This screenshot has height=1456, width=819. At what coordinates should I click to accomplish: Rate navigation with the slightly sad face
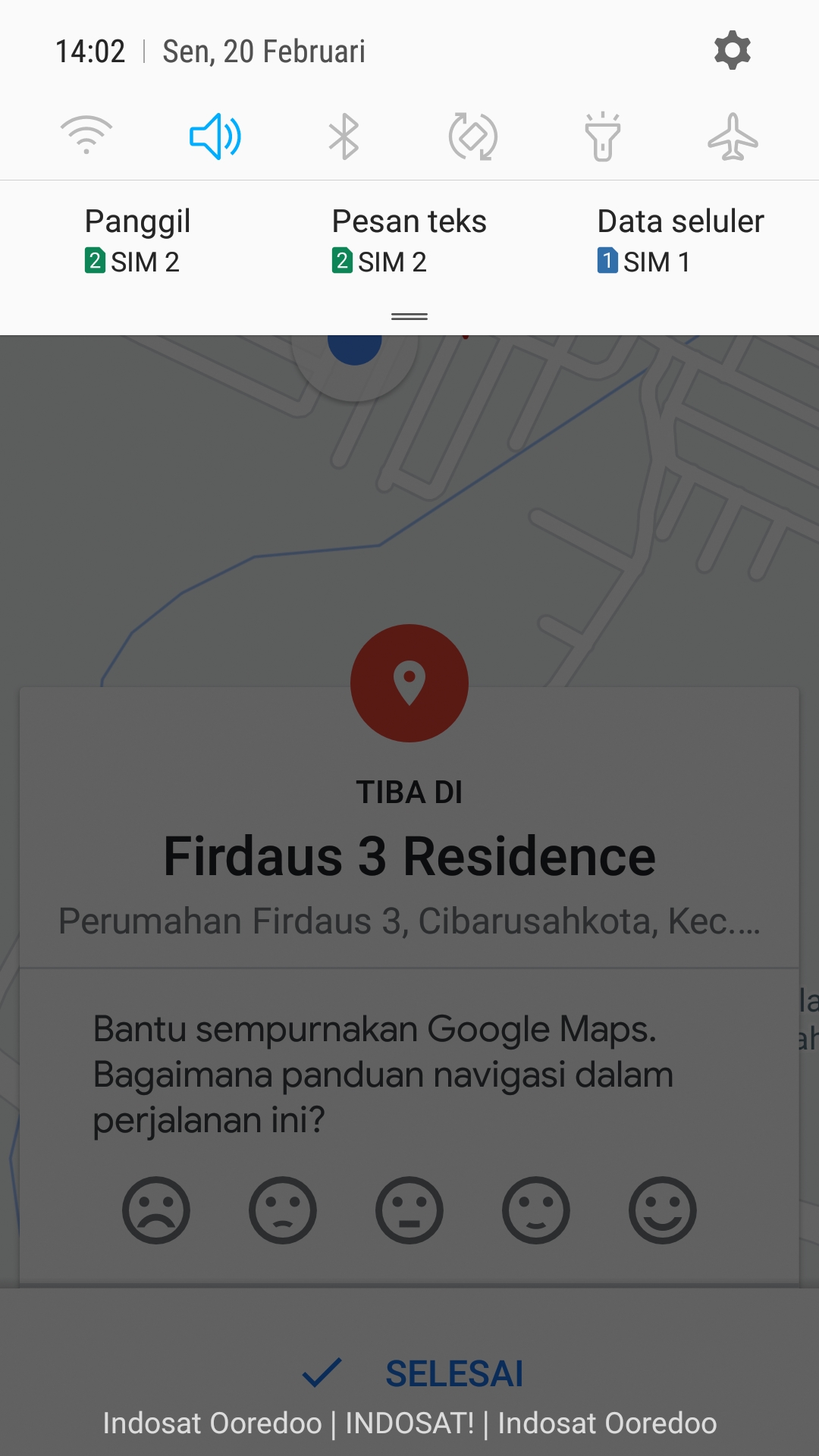(x=283, y=1210)
